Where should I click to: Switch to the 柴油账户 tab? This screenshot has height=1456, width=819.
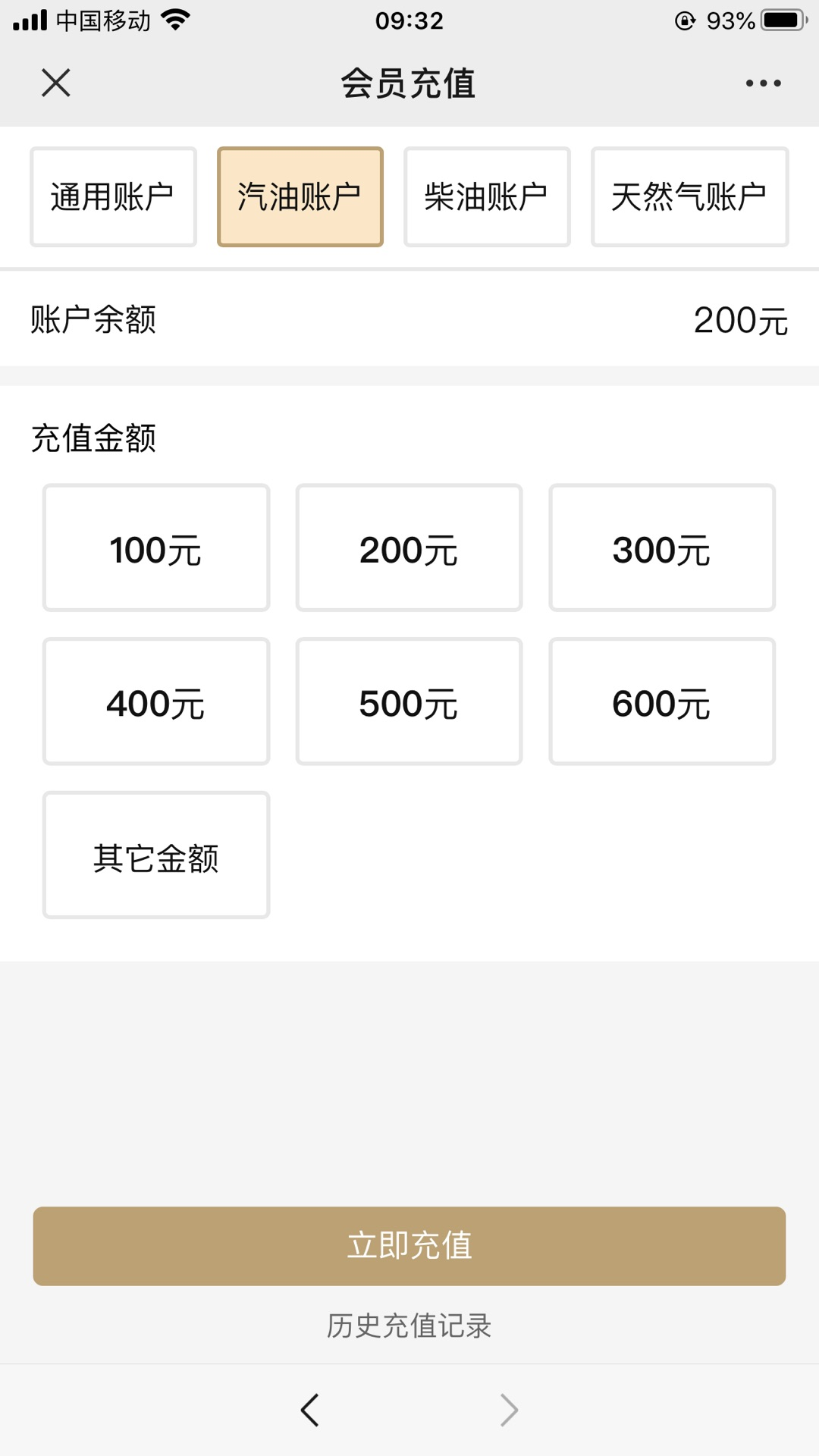pos(486,196)
